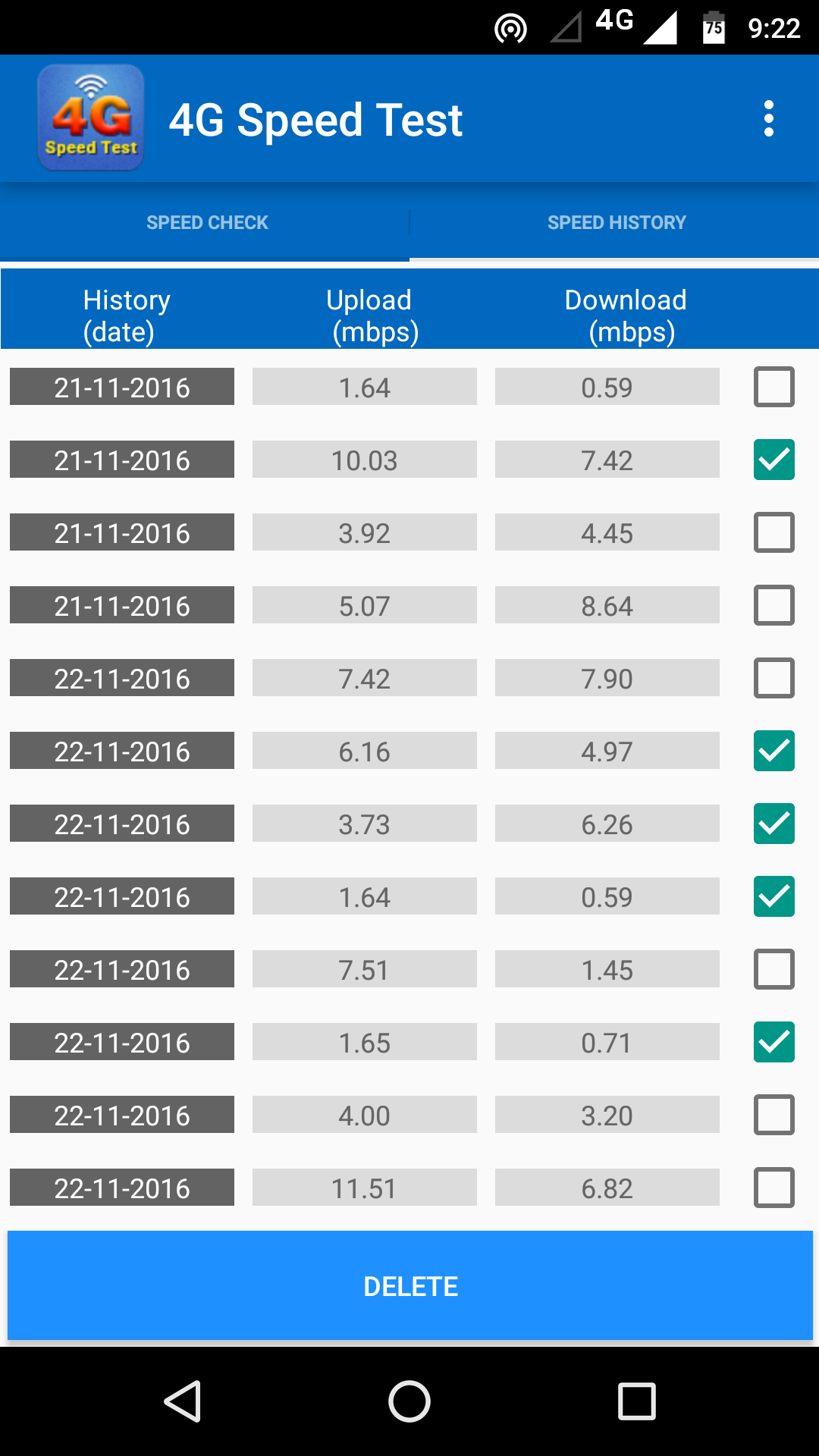The height and width of the screenshot is (1456, 819).
Task: Tap the Upload mbps column header
Action: coord(369,314)
